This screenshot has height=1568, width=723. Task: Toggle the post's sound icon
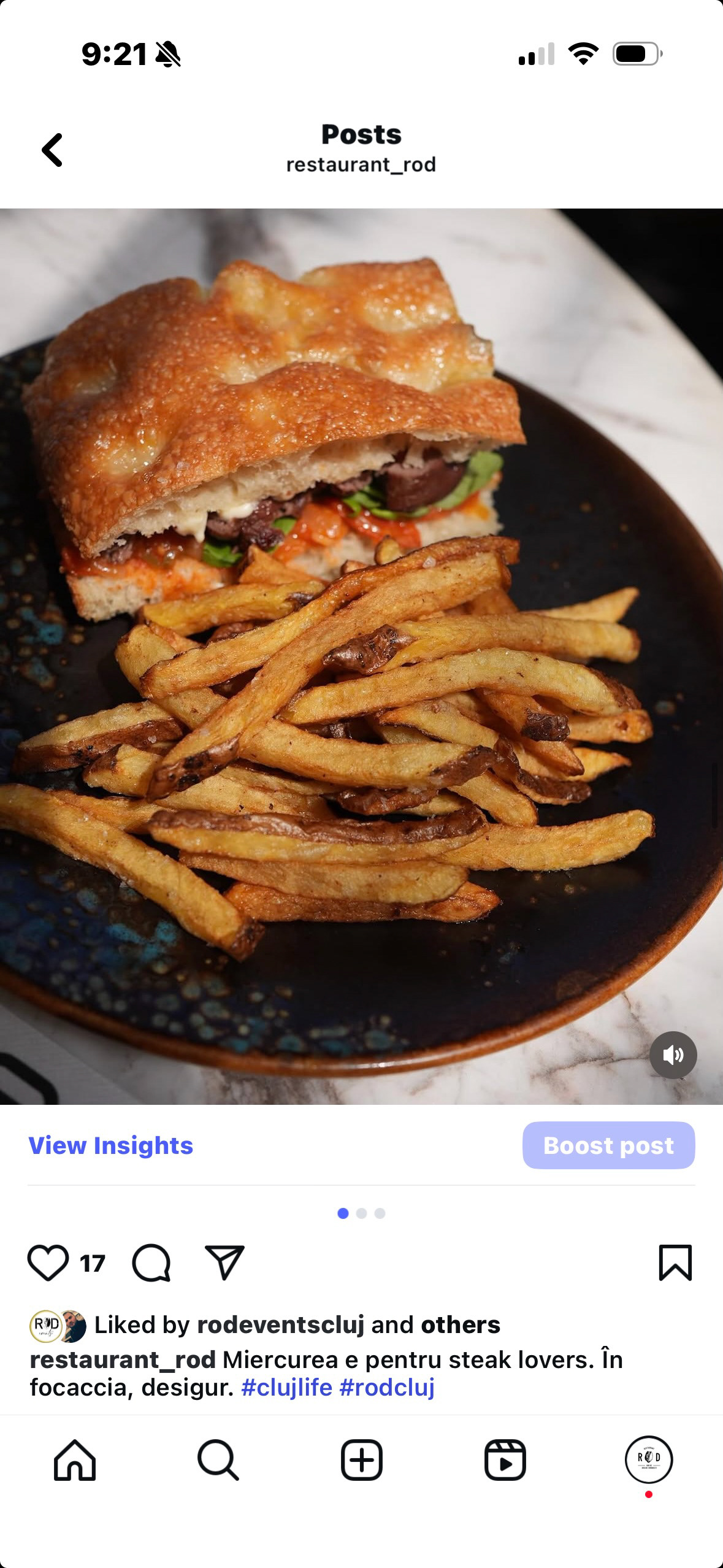click(673, 1055)
